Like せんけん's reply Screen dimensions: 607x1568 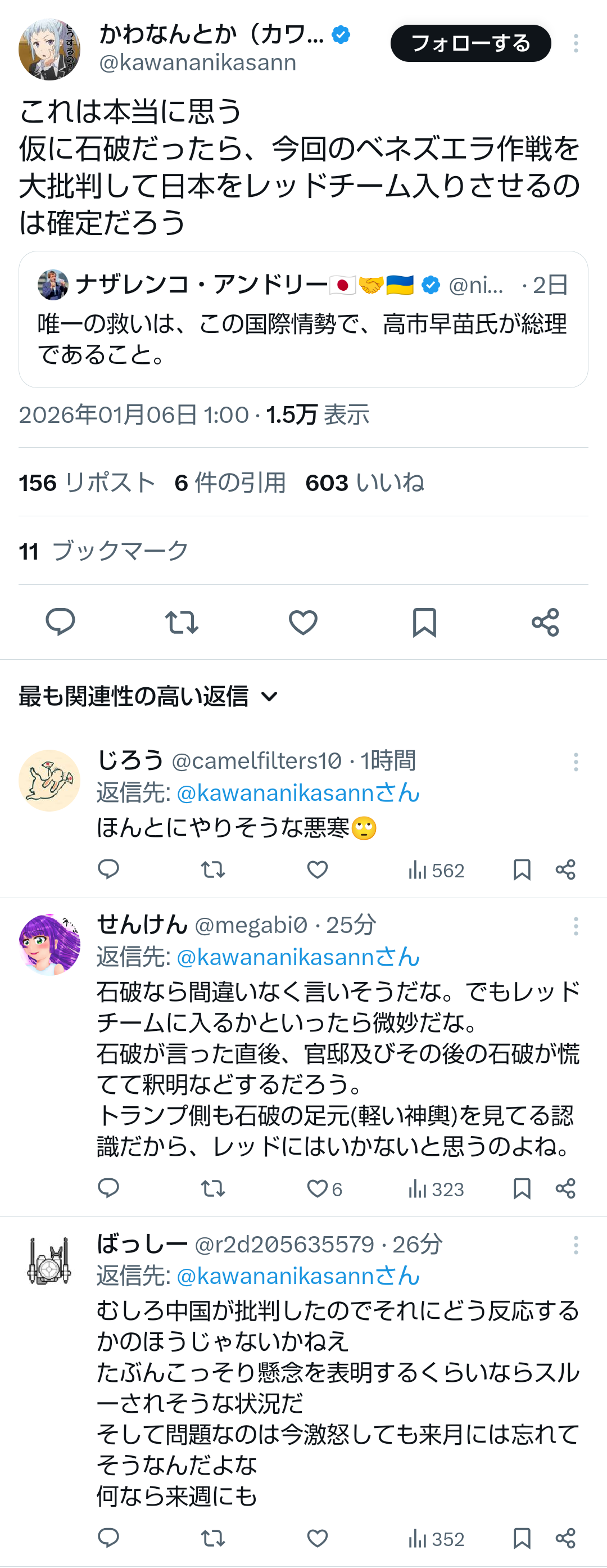pyautogui.click(x=318, y=1189)
